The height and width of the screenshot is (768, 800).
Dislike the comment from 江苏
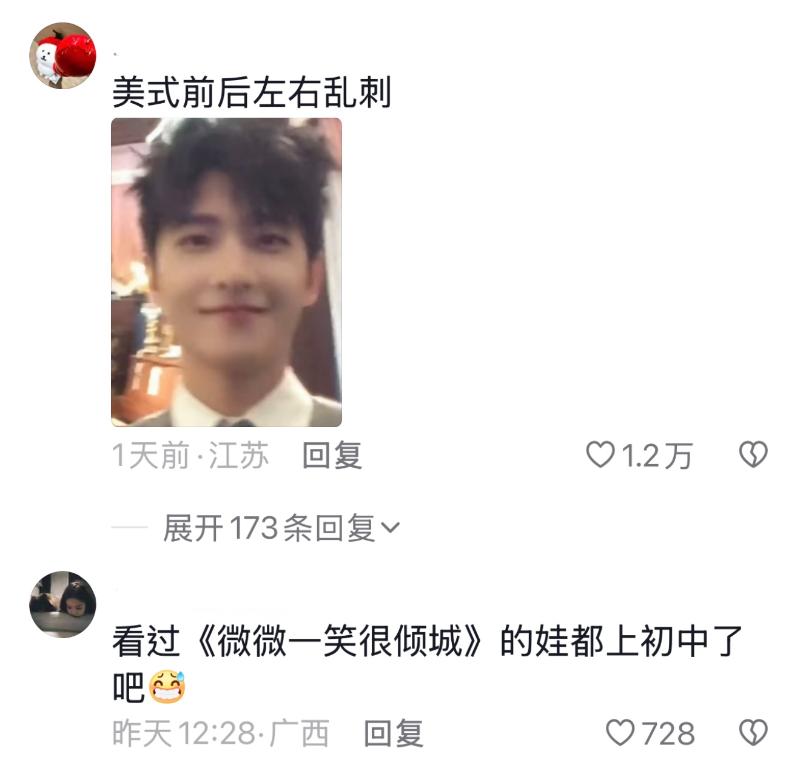[752, 456]
